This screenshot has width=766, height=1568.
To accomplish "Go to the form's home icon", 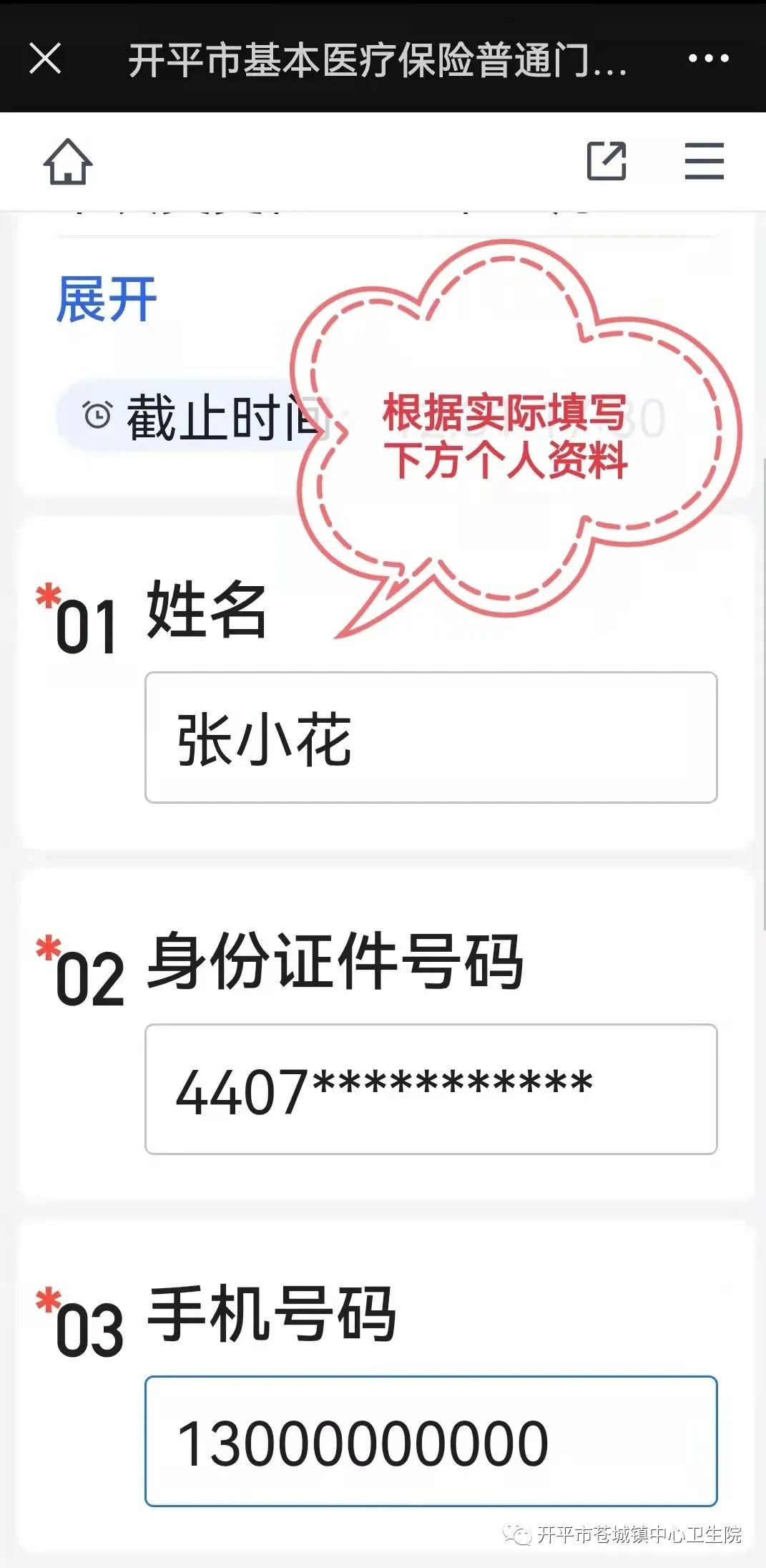I will (x=68, y=162).
